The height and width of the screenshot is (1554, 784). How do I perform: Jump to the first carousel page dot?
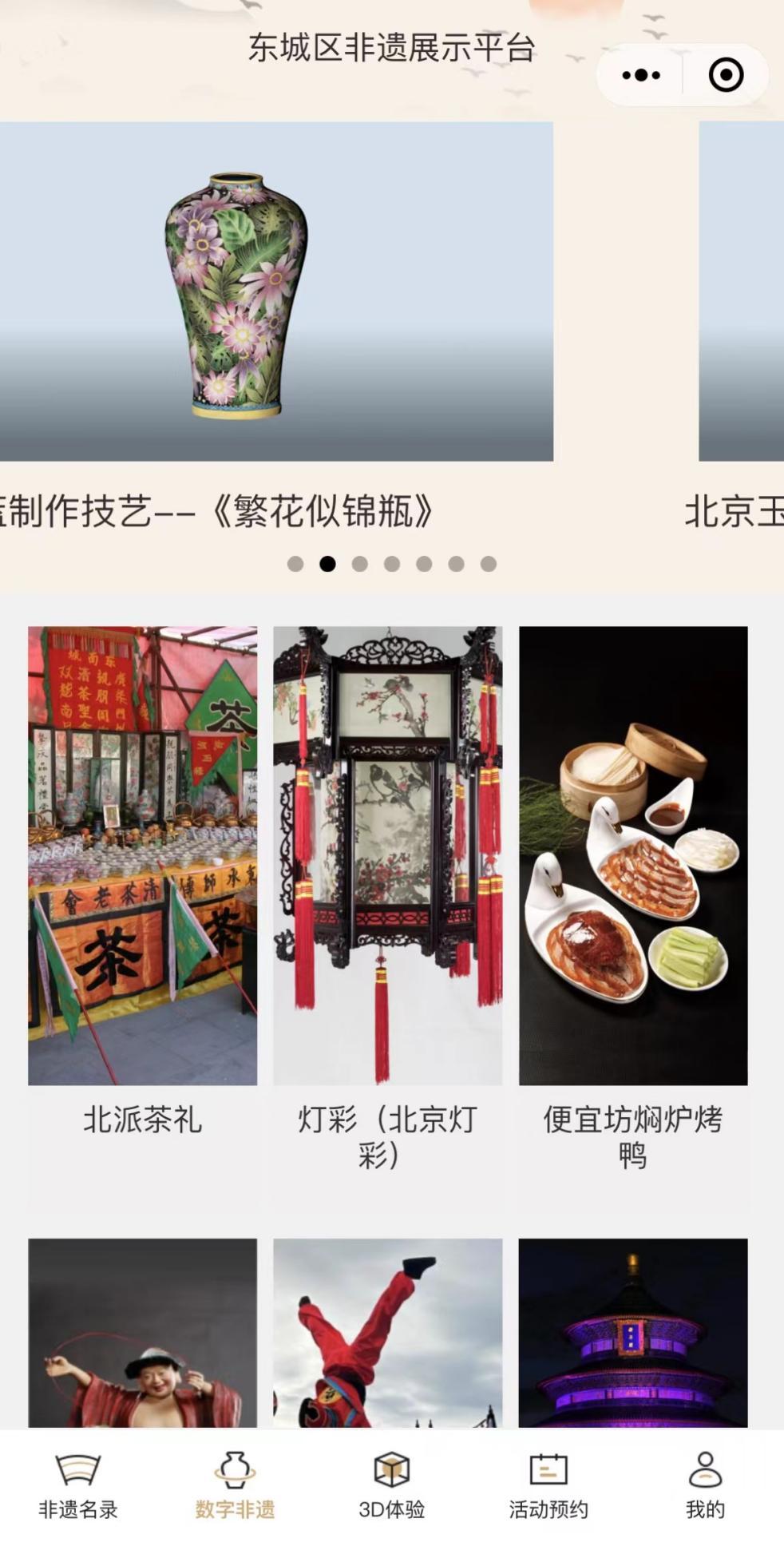[x=295, y=564]
